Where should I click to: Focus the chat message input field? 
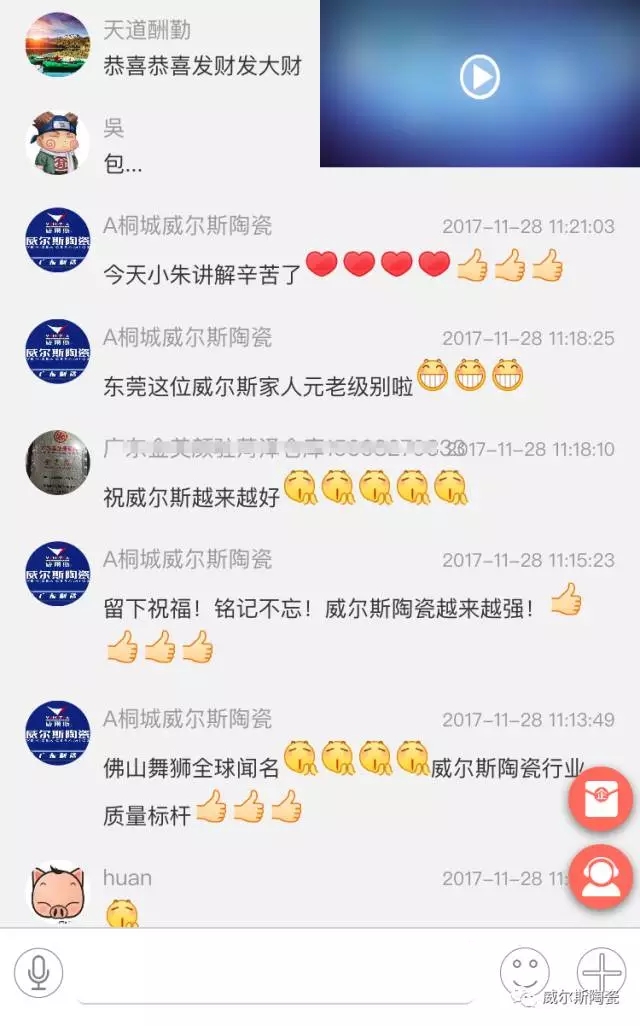point(275,972)
